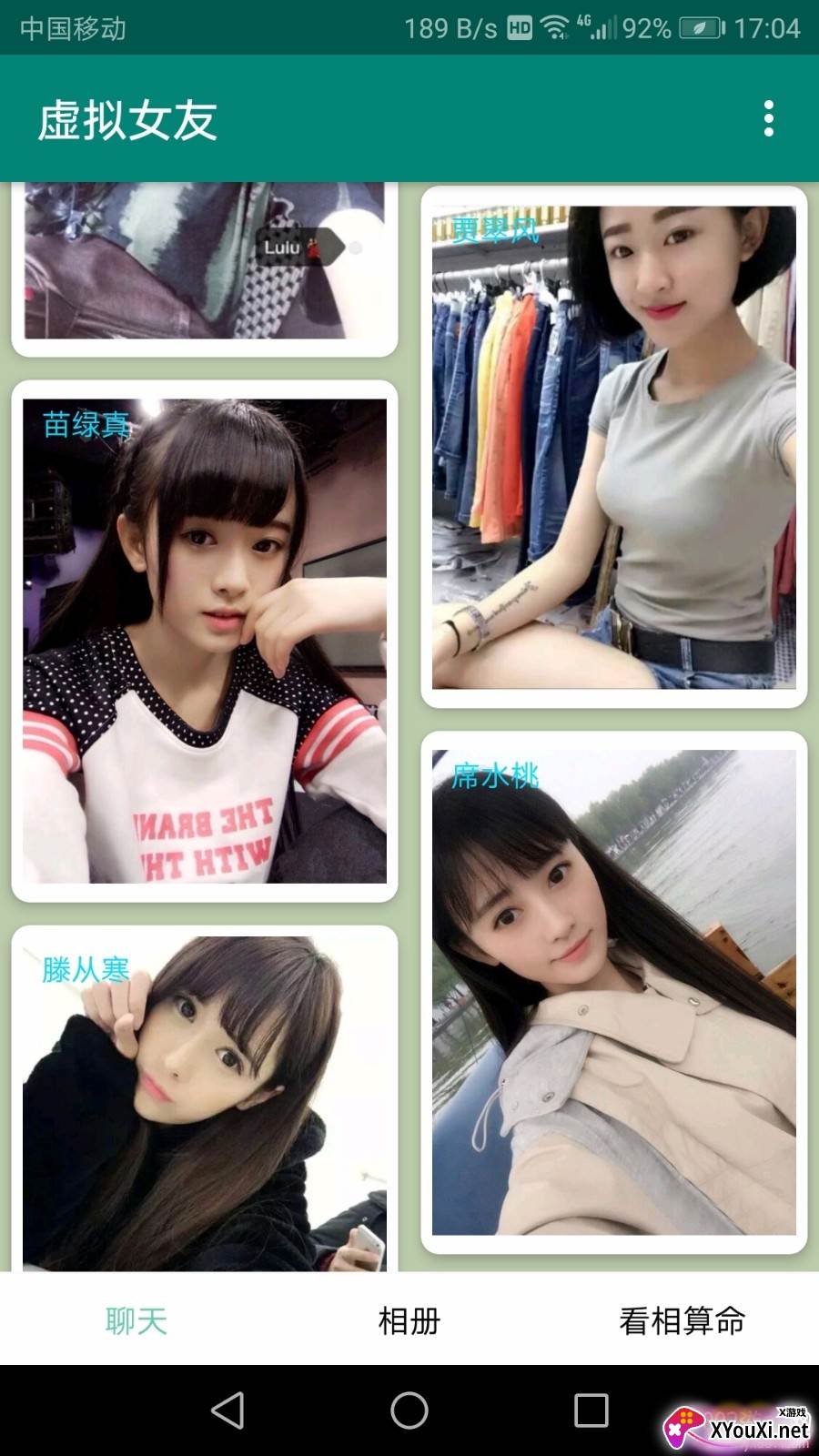Switch to the 聊天 tab
Screen dimensions: 819x1456
point(136,1320)
